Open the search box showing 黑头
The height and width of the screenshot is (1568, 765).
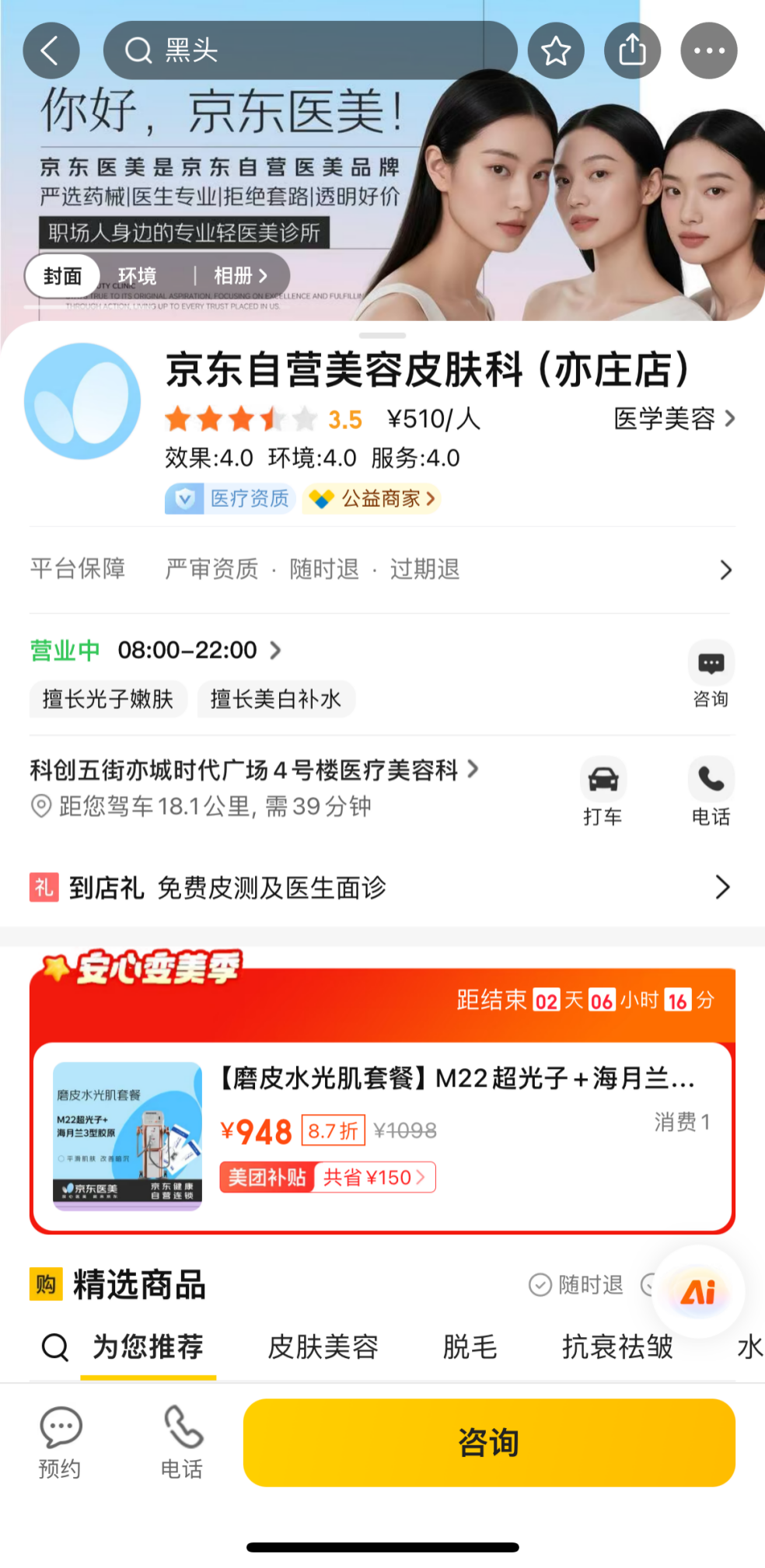pyautogui.click(x=309, y=51)
